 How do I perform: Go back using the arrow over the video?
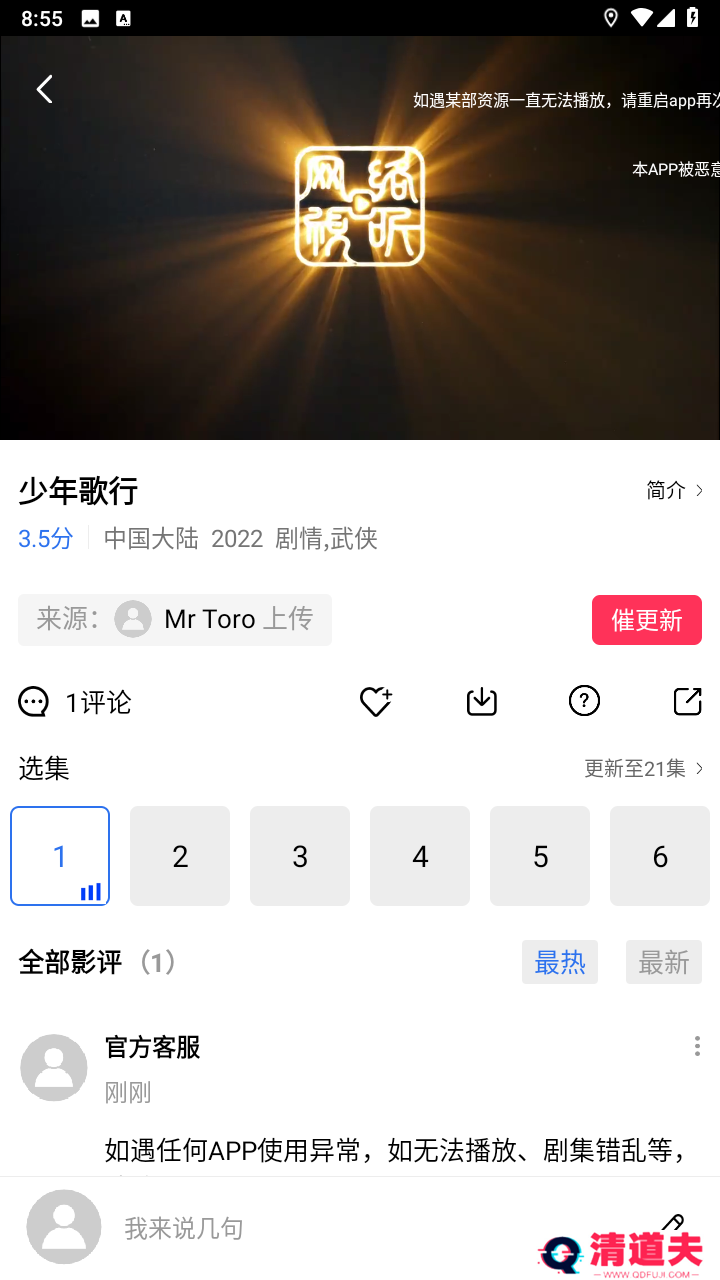coord(44,90)
